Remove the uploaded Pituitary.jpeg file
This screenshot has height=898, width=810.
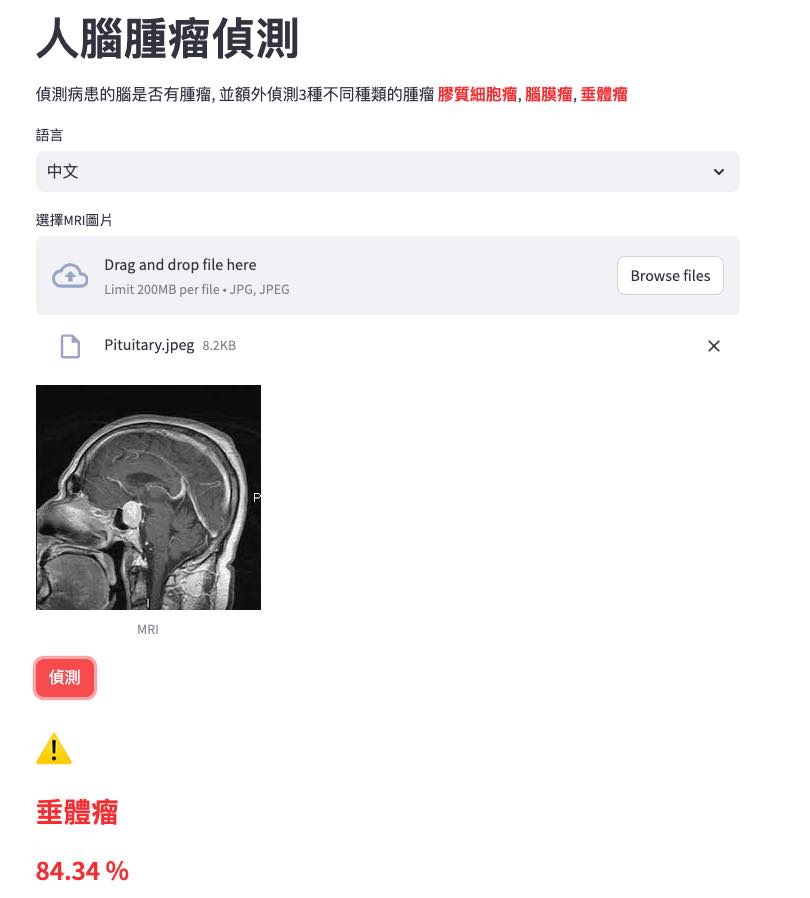click(x=714, y=346)
